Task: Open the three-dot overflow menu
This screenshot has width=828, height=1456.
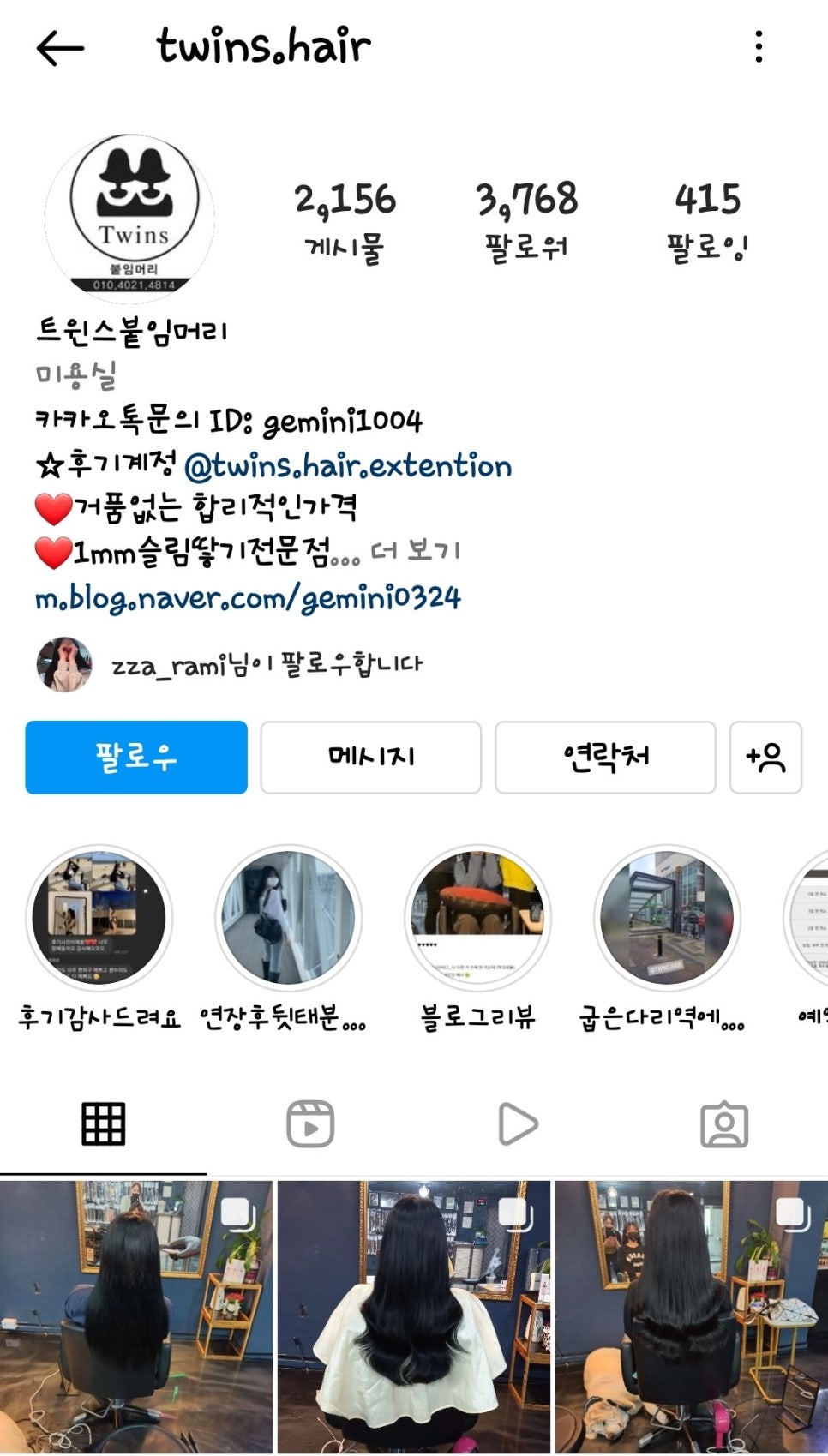Action: click(x=759, y=46)
